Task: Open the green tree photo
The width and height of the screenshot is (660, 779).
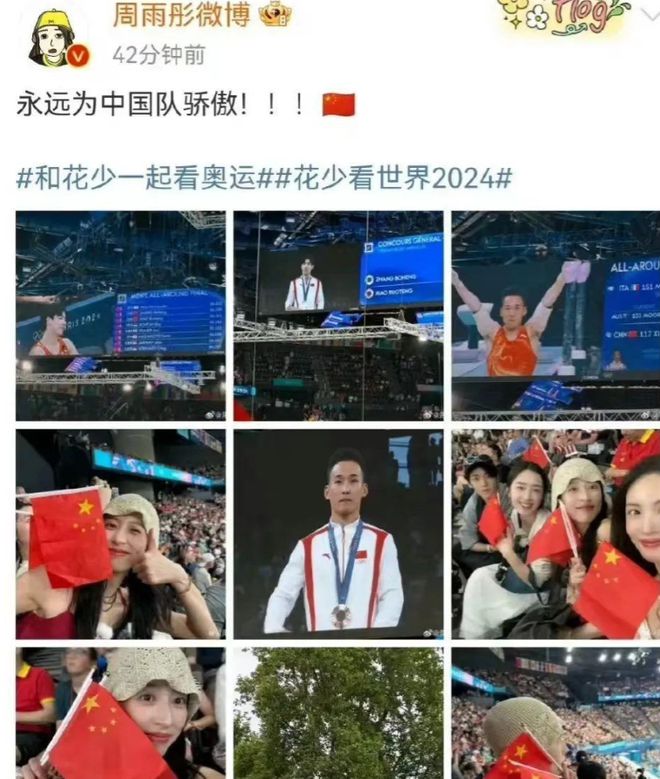Action: click(x=338, y=713)
